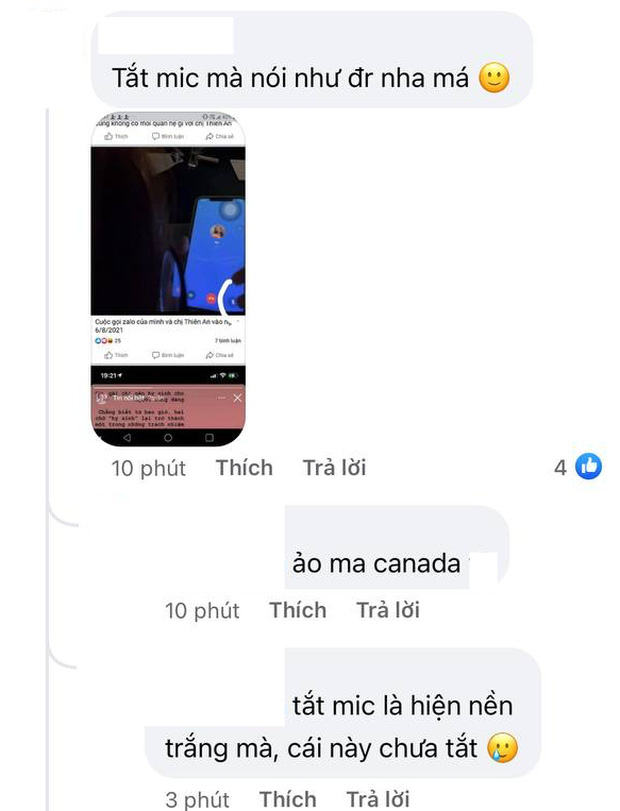Screen dimensions: 620x811
Task: Reply to the "Tắt mic mà nói" comment
Action: point(334,467)
